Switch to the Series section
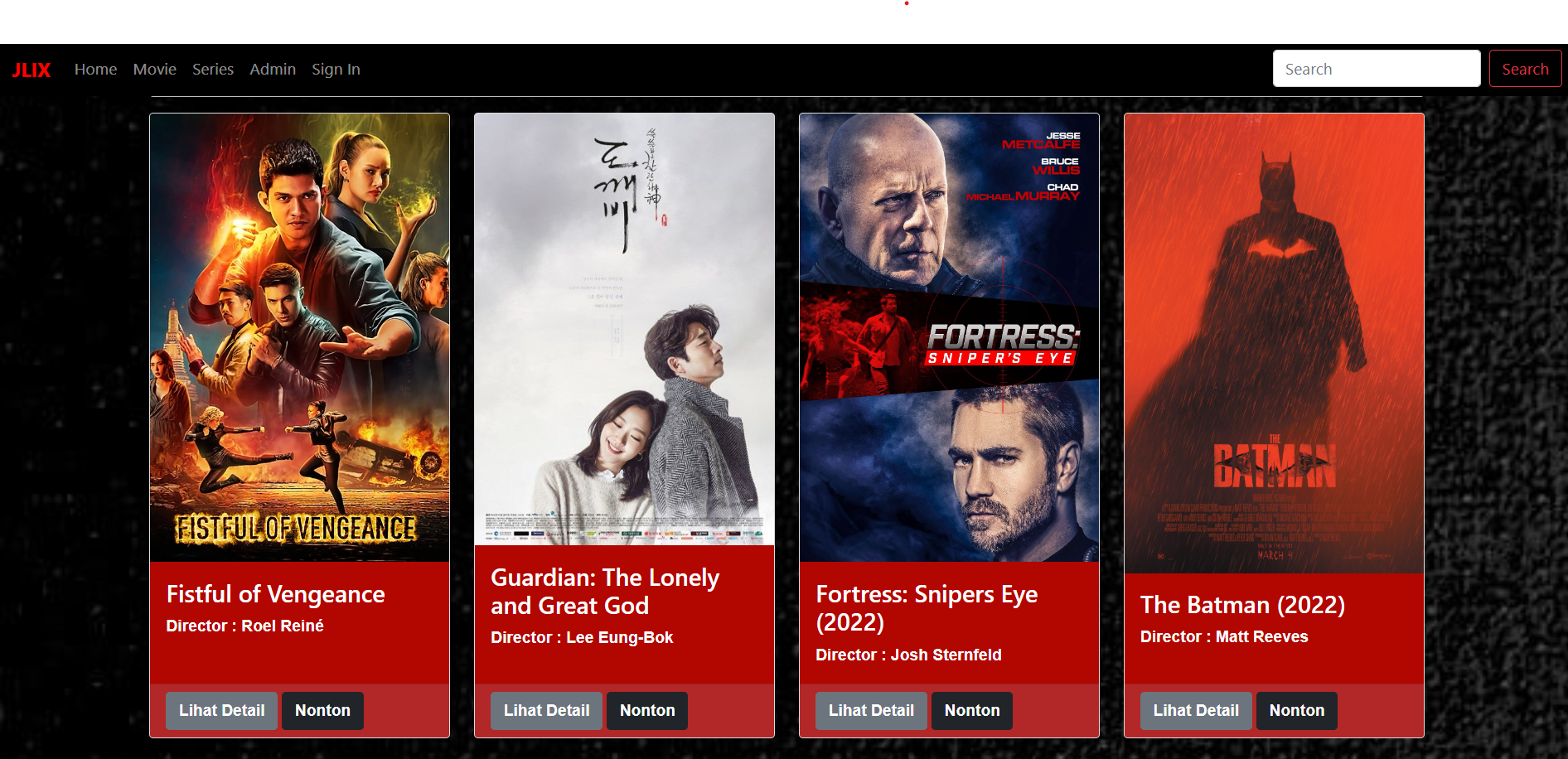 pyautogui.click(x=213, y=70)
